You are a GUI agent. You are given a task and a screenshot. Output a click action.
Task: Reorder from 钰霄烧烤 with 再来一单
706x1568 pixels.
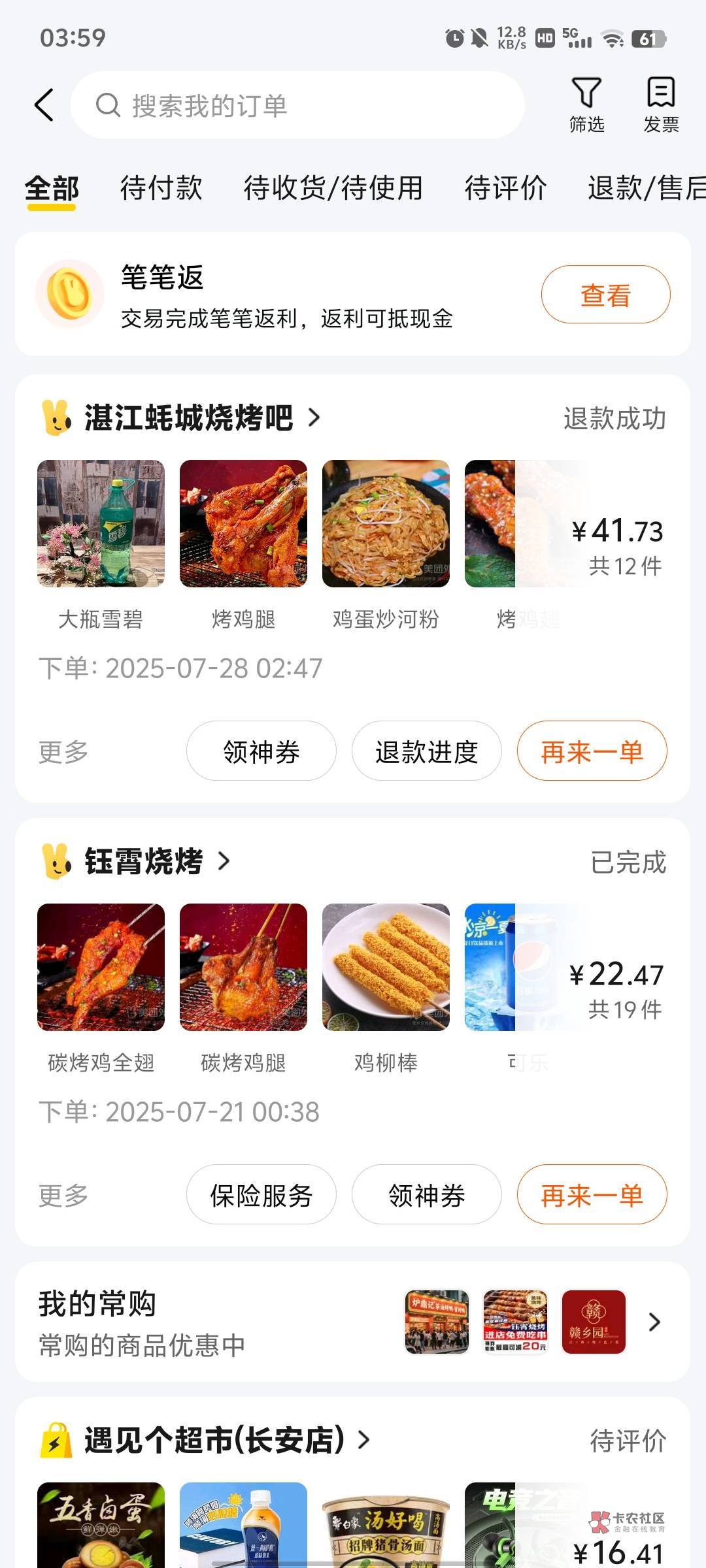click(x=592, y=1195)
